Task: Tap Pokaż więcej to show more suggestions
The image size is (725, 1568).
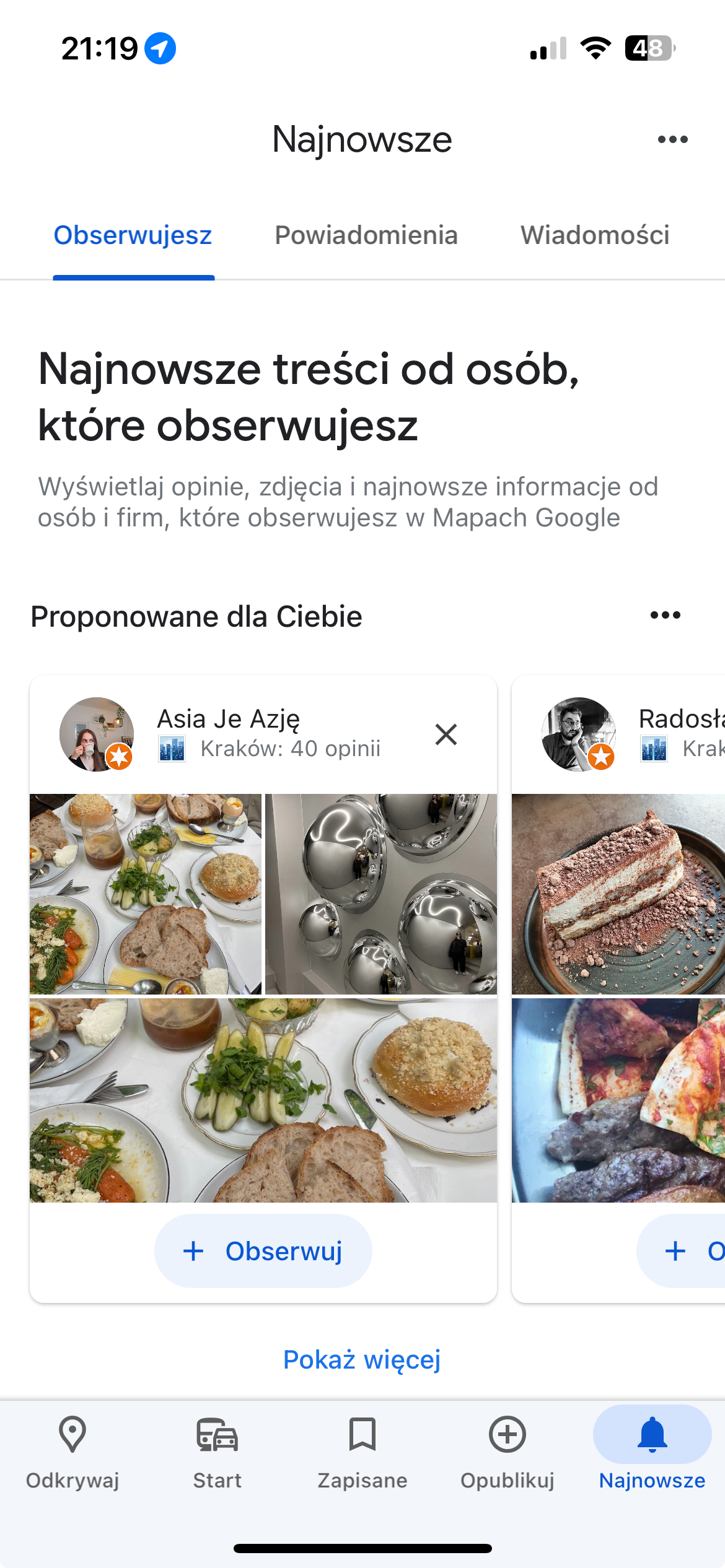Action: (x=362, y=1360)
